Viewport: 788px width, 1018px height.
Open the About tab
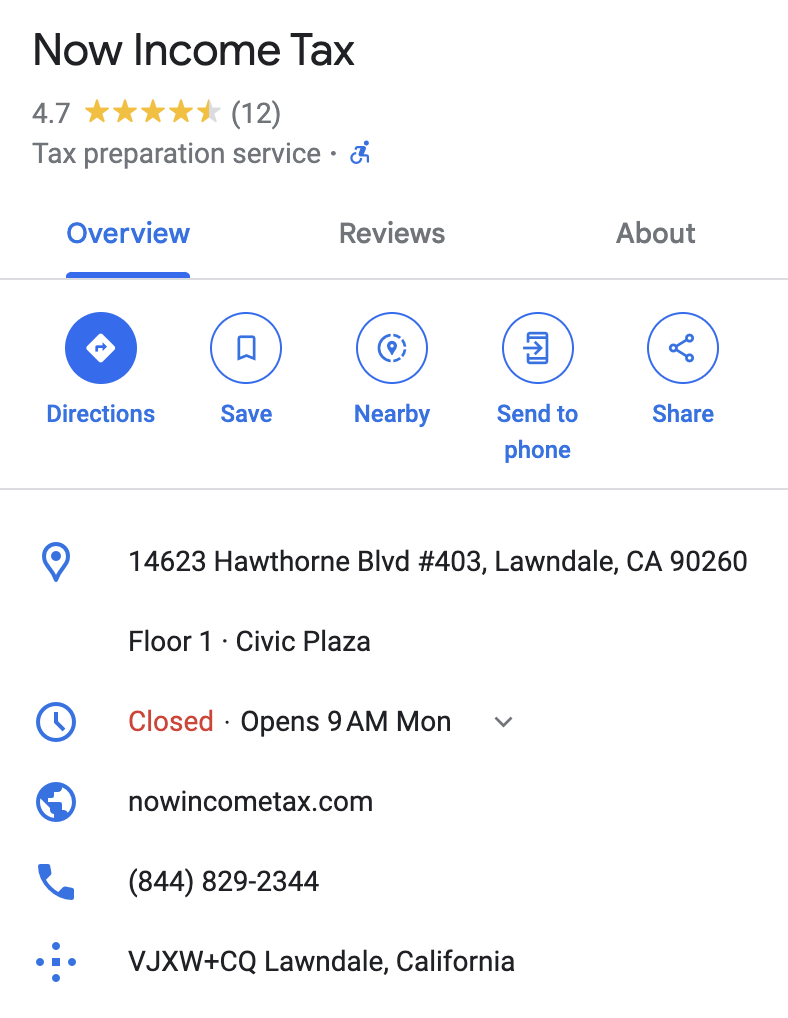pyautogui.click(x=655, y=233)
